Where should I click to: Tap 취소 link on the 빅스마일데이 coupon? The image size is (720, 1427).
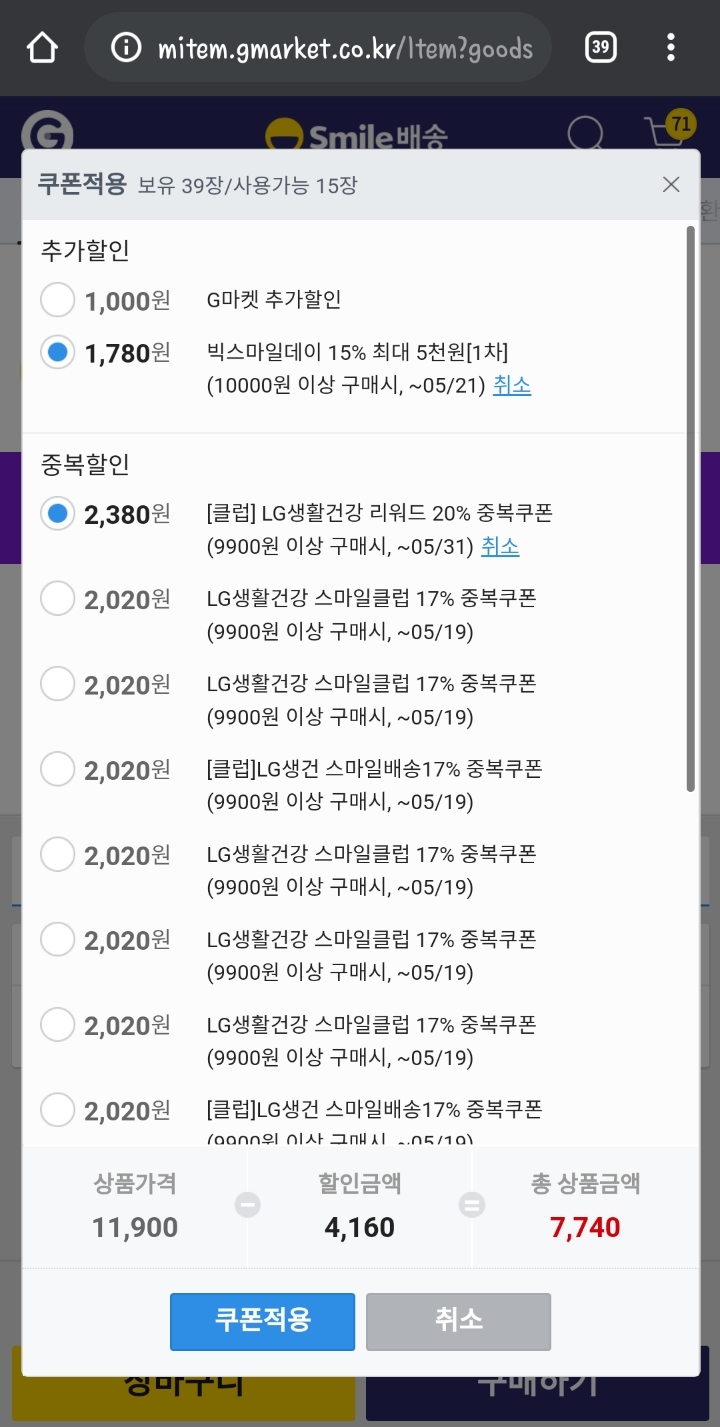pos(512,385)
